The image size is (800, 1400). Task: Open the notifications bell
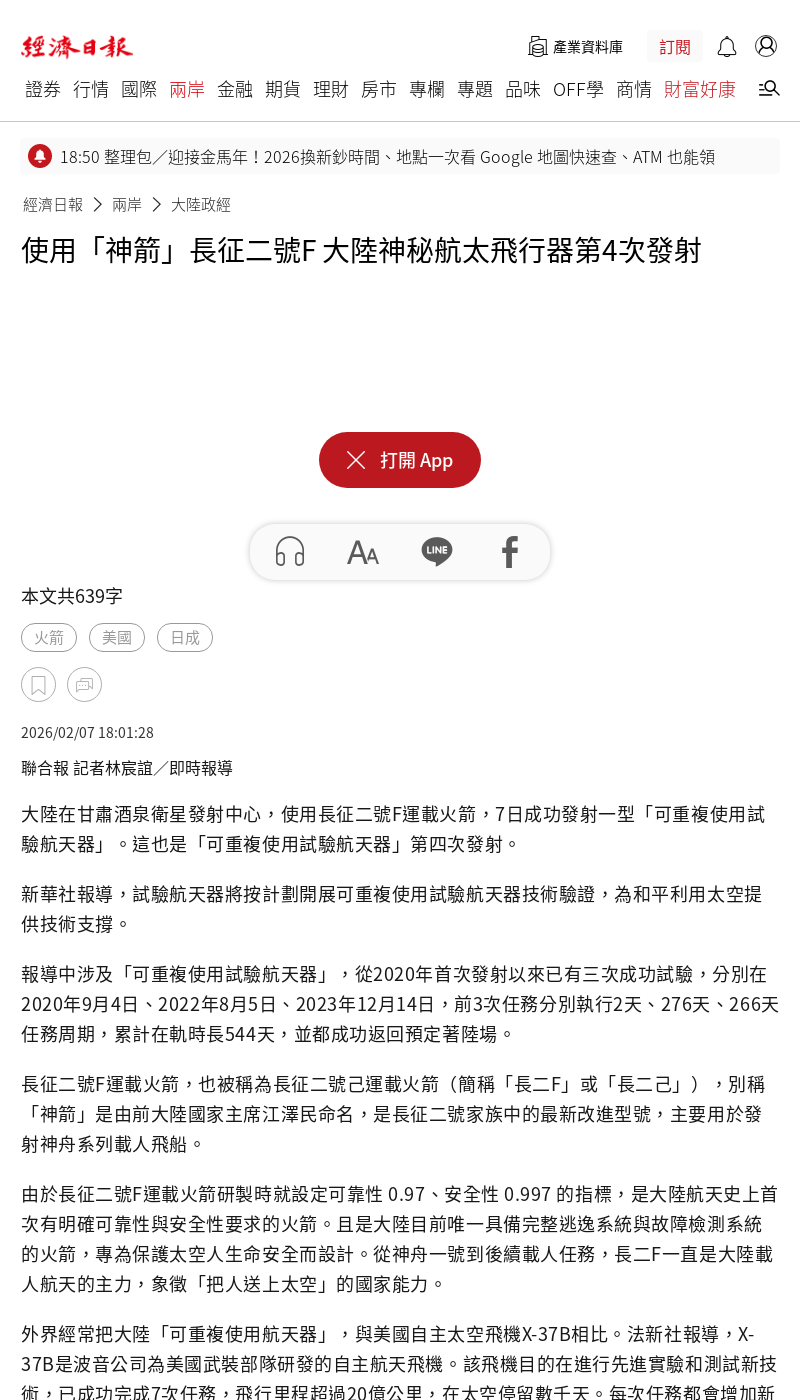pyautogui.click(x=727, y=47)
